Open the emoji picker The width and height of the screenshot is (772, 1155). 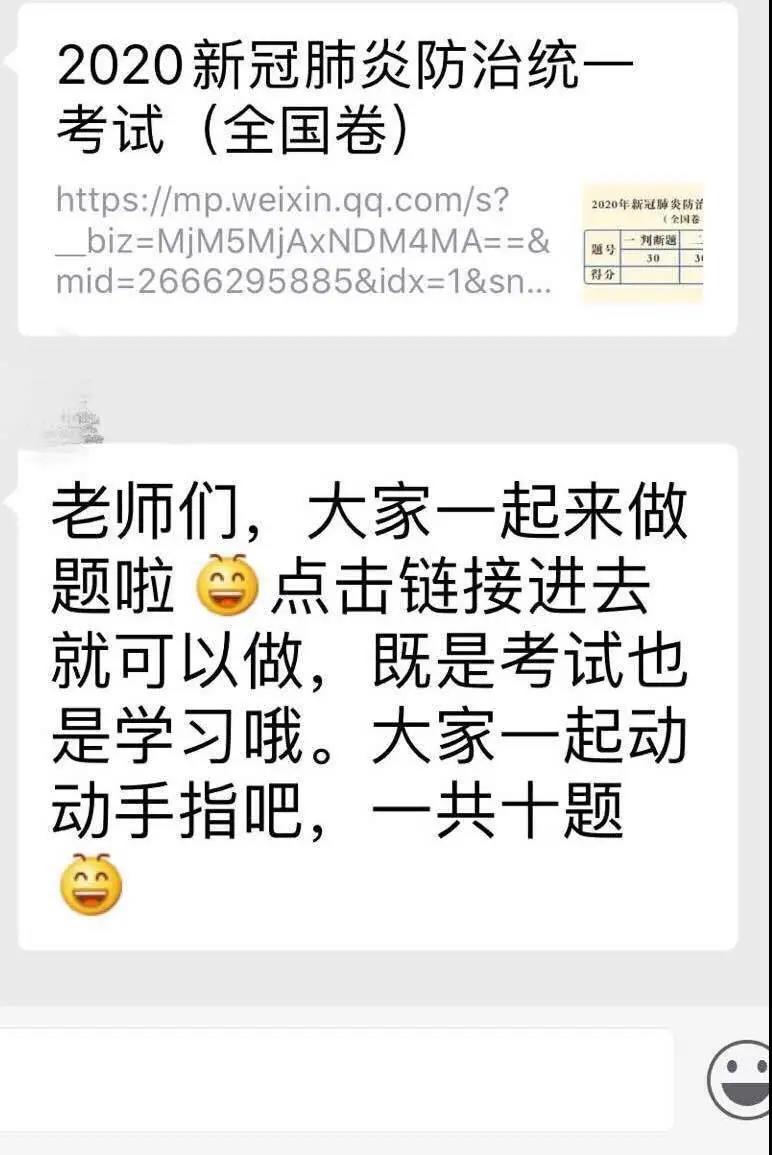(742, 1080)
